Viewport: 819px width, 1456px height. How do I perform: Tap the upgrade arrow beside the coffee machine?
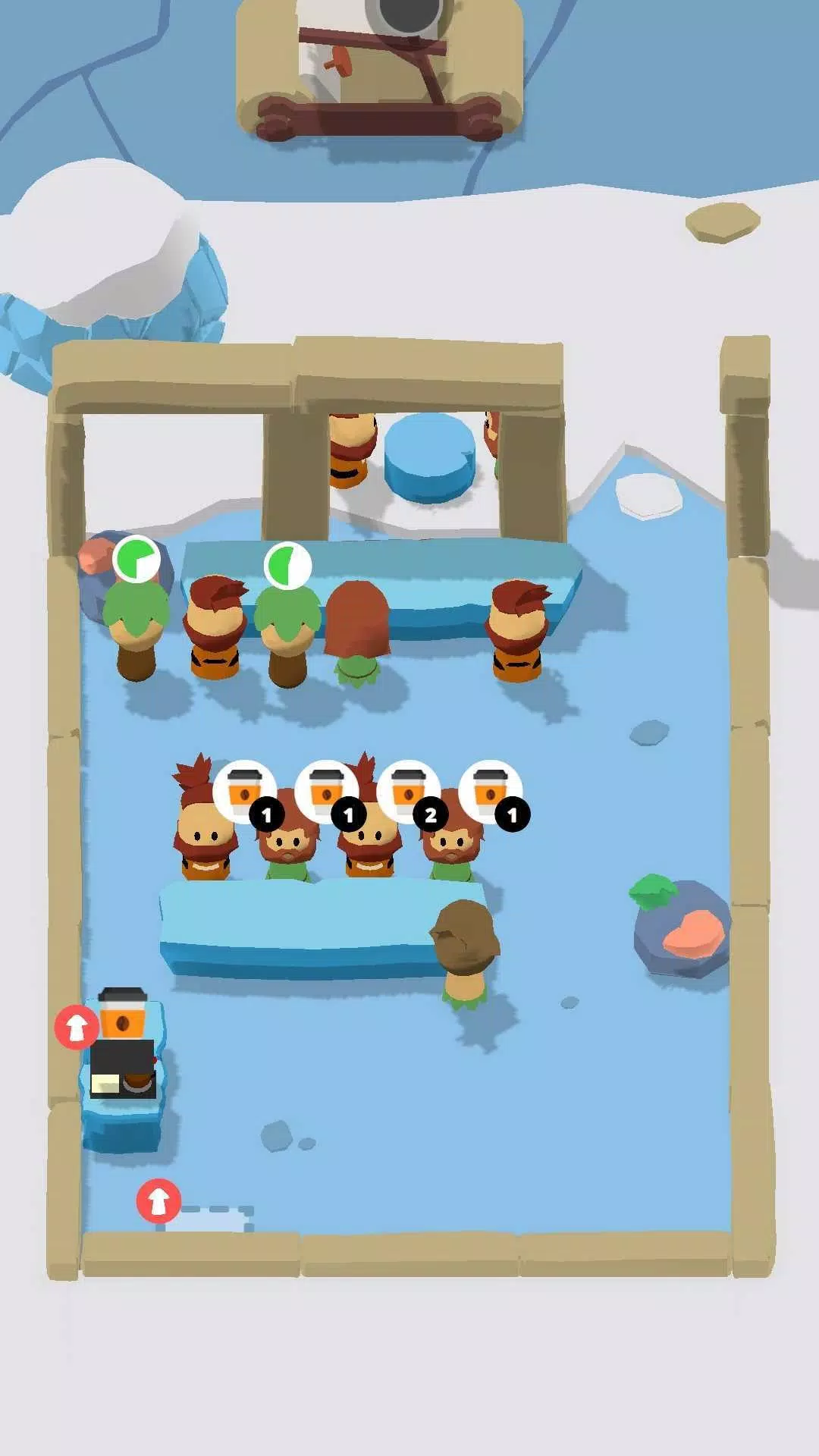[77, 1028]
